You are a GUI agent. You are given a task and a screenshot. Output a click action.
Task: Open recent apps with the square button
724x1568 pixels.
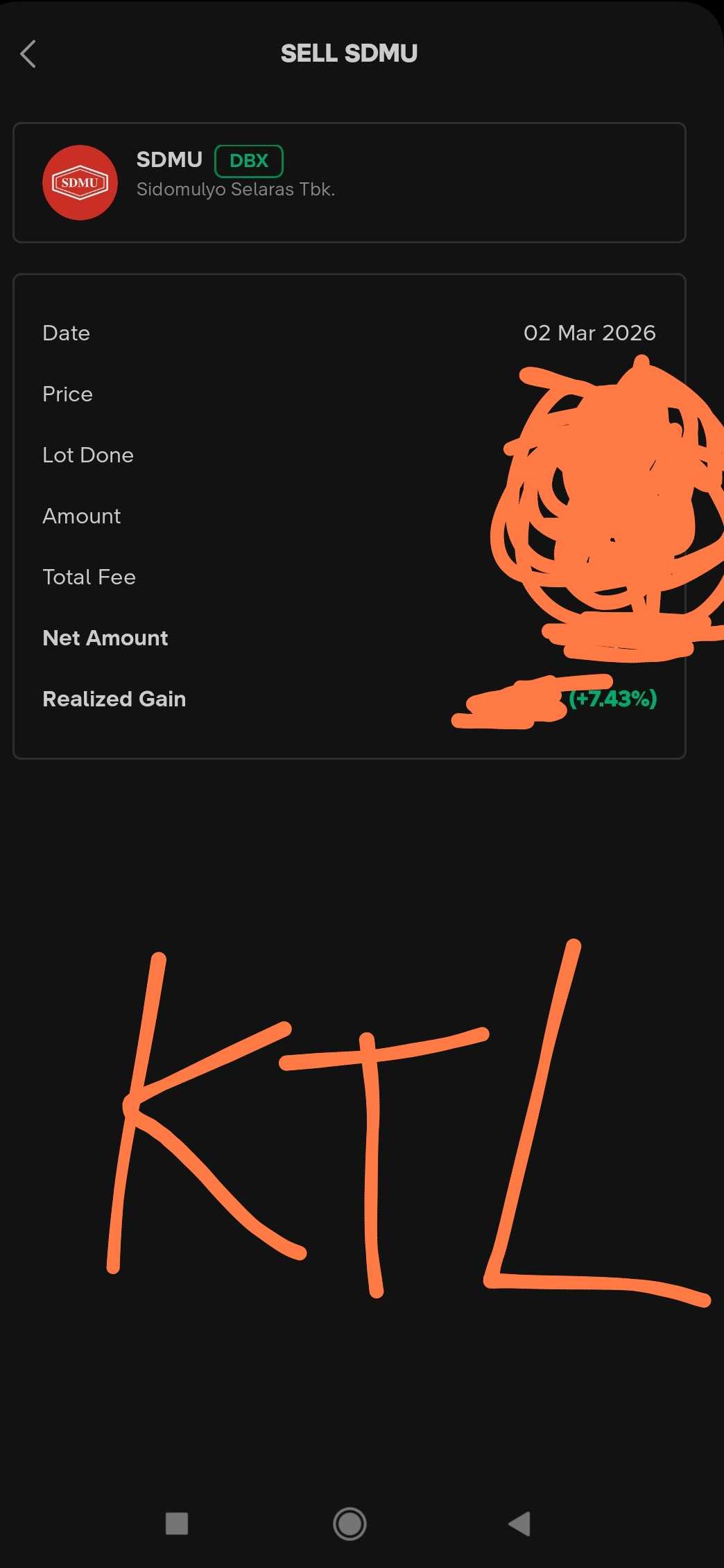(x=177, y=1524)
